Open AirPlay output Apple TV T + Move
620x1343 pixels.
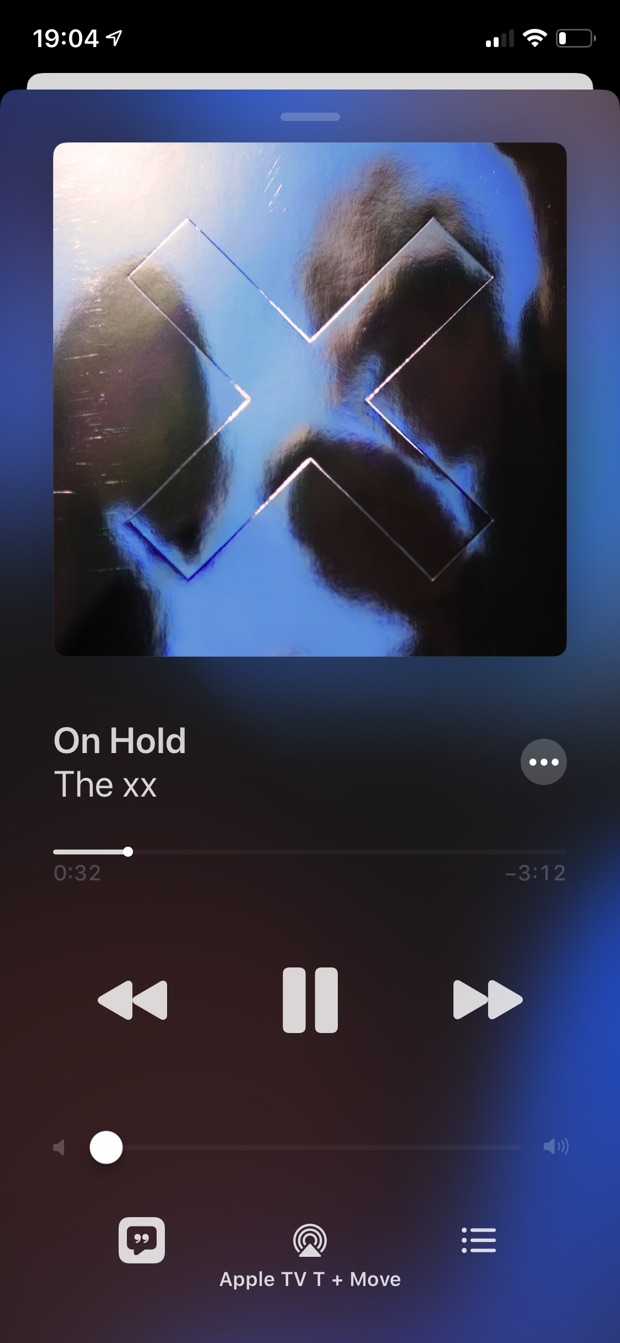310,1241
